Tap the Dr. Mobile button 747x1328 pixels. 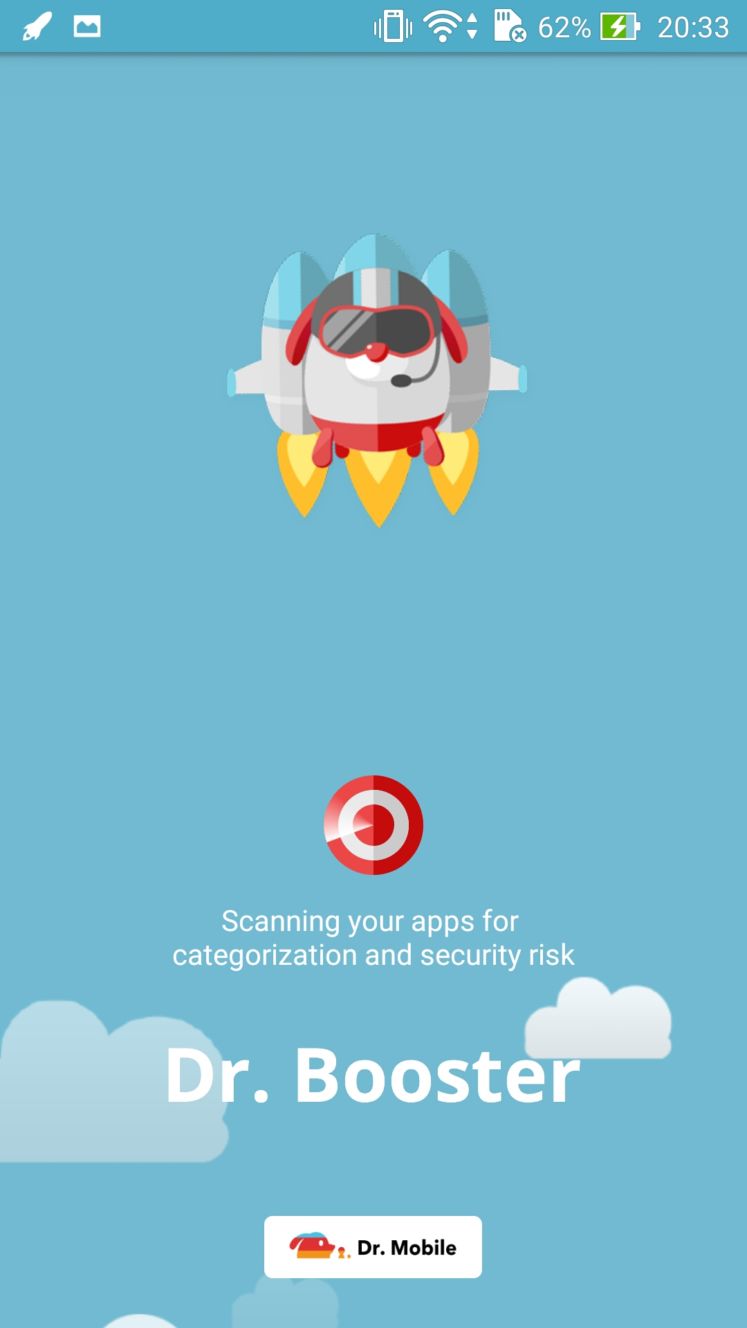coord(373,1246)
